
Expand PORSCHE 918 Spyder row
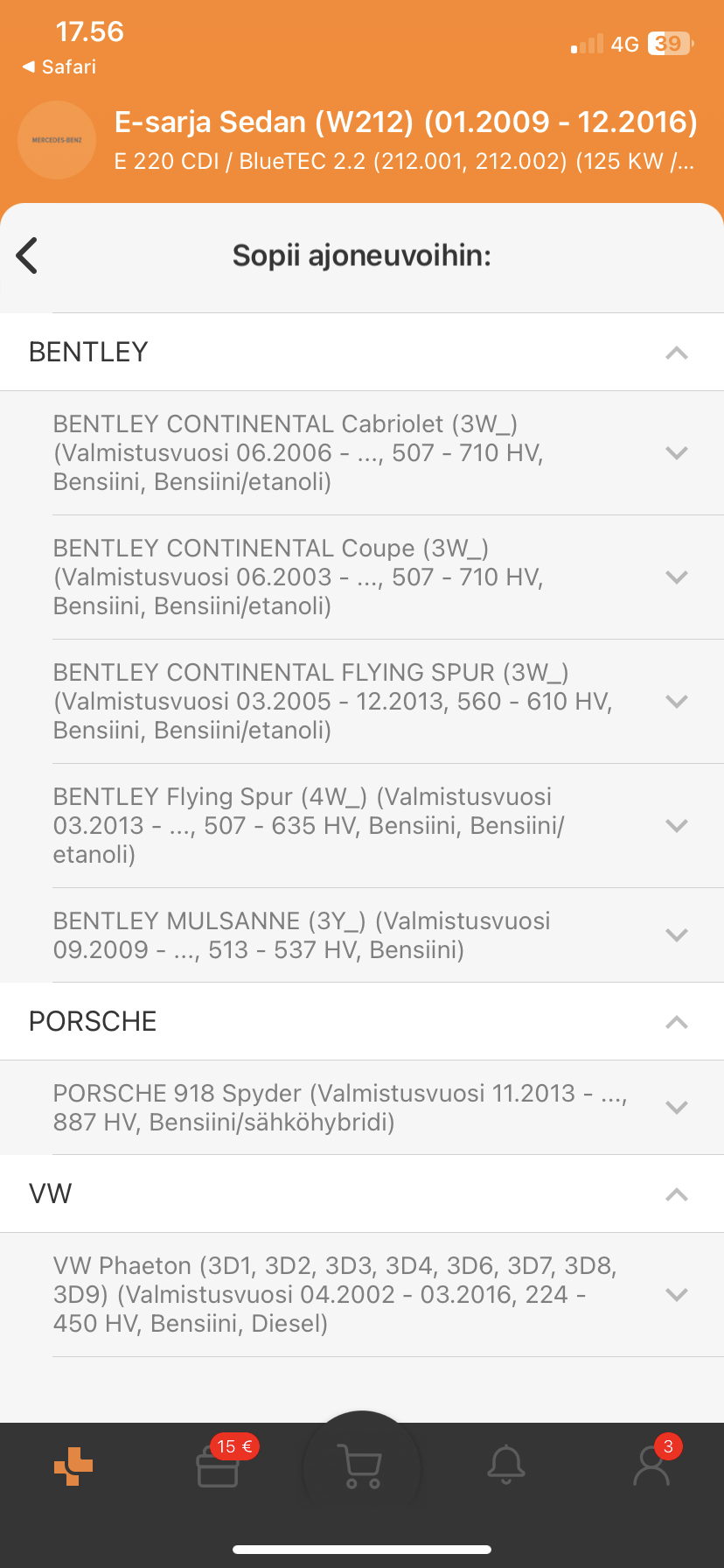(676, 1108)
